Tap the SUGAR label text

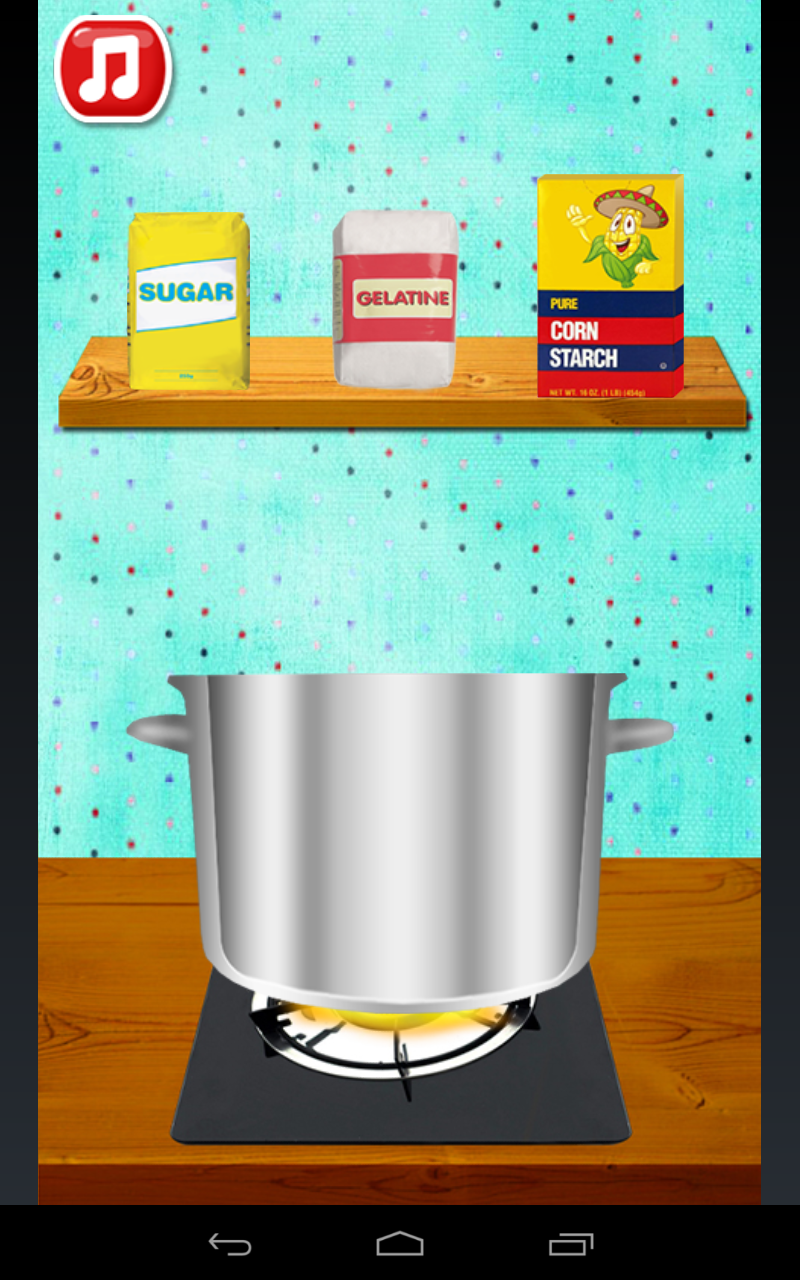(x=187, y=290)
